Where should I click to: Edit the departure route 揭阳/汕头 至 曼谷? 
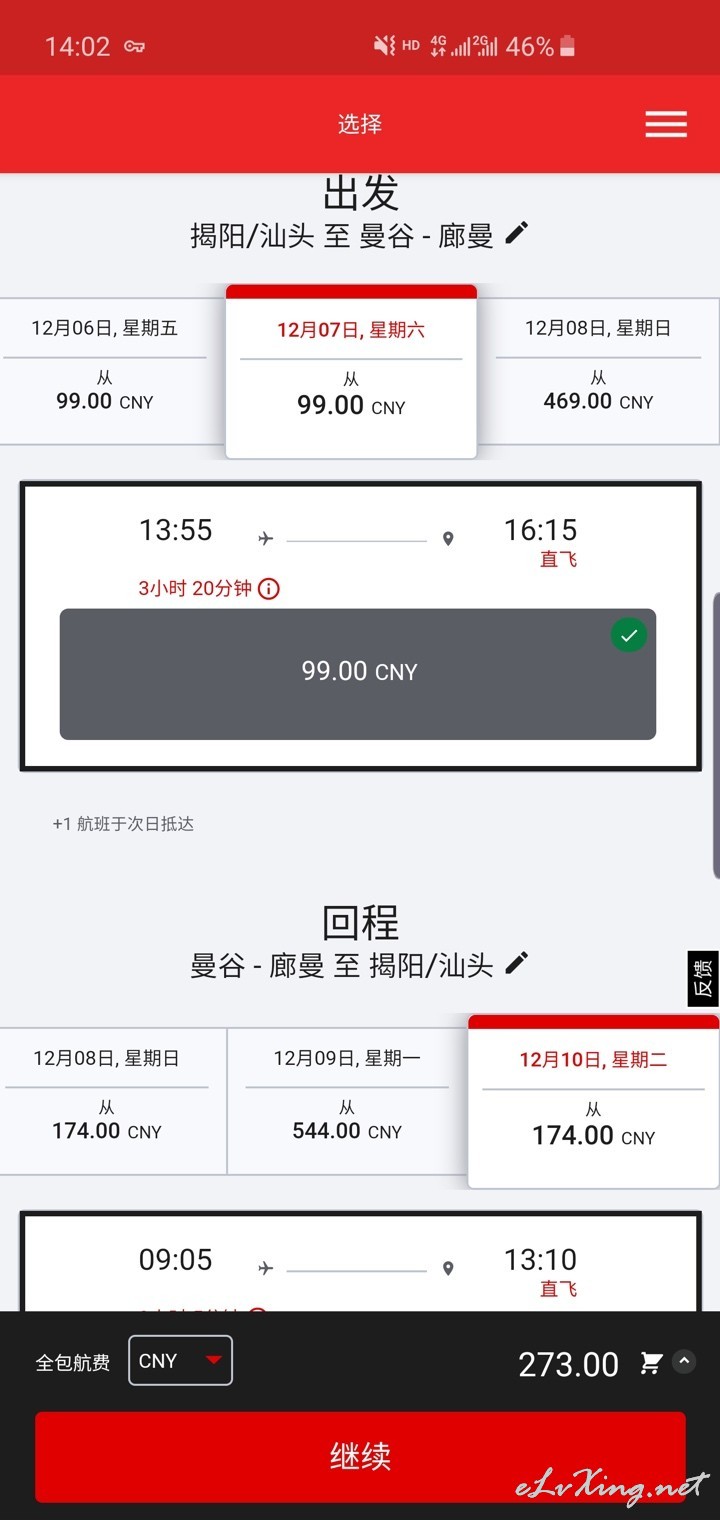[x=516, y=234]
